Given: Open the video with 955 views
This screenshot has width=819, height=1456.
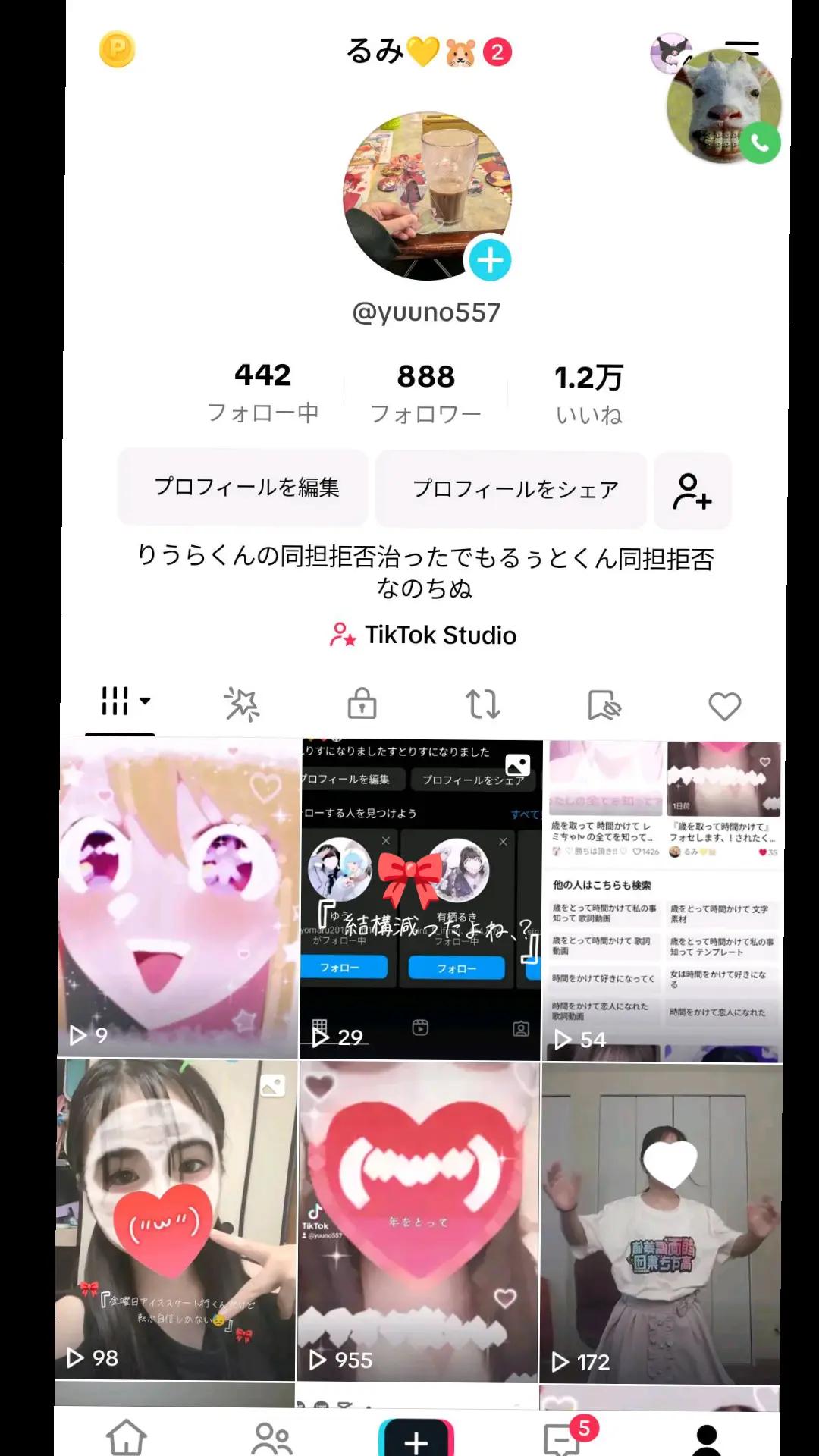Looking at the screenshot, I should [x=419, y=1221].
